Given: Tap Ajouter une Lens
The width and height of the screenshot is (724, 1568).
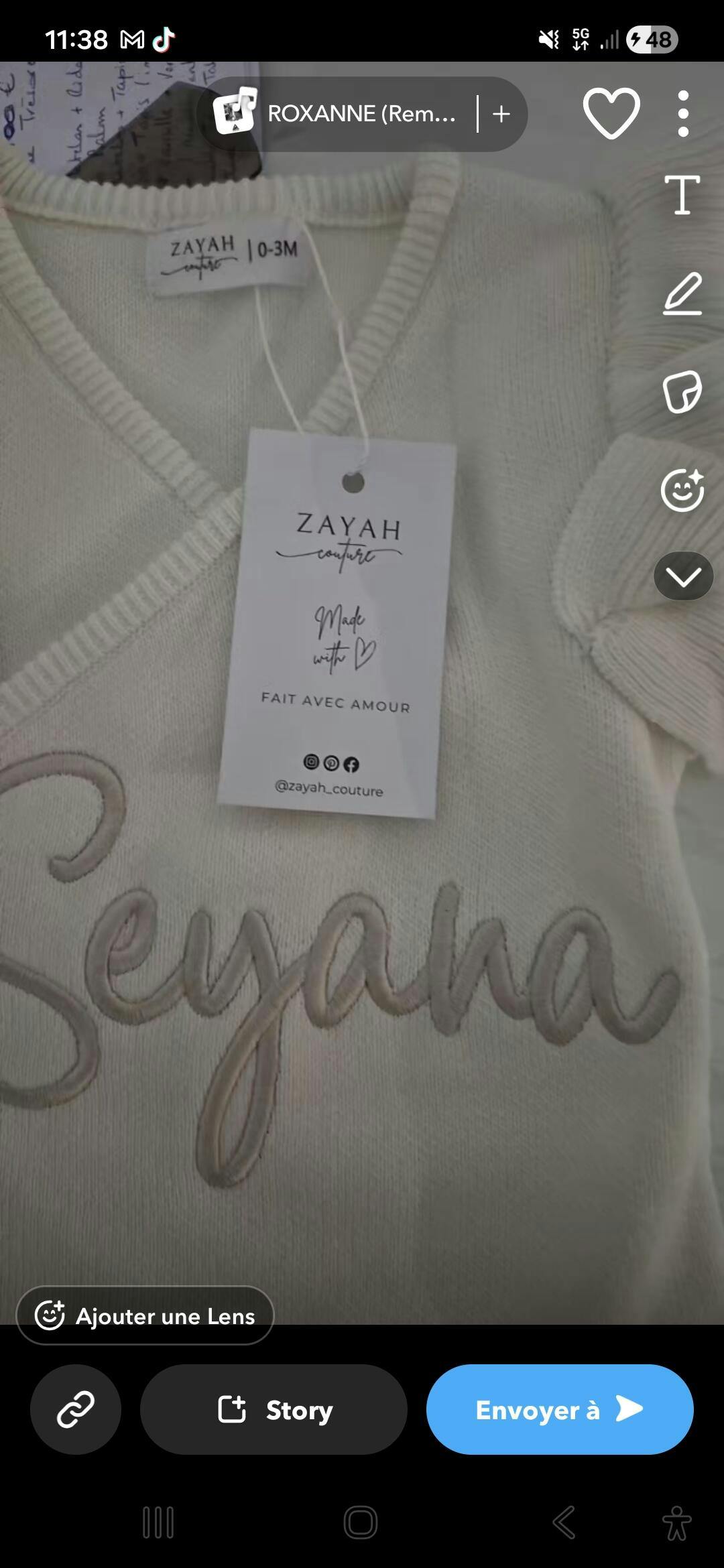Looking at the screenshot, I should pos(145,1315).
